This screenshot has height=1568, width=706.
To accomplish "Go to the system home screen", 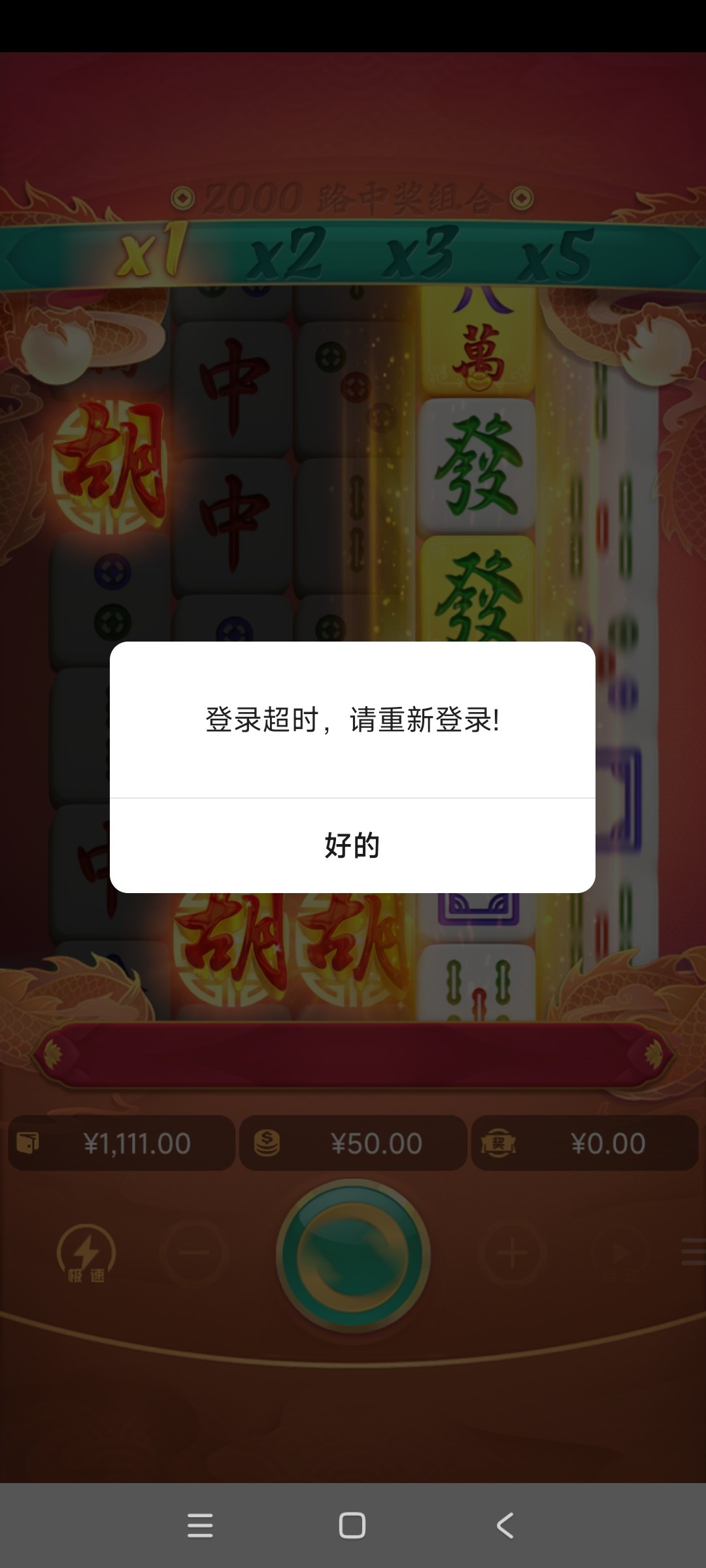I will (352, 1526).
